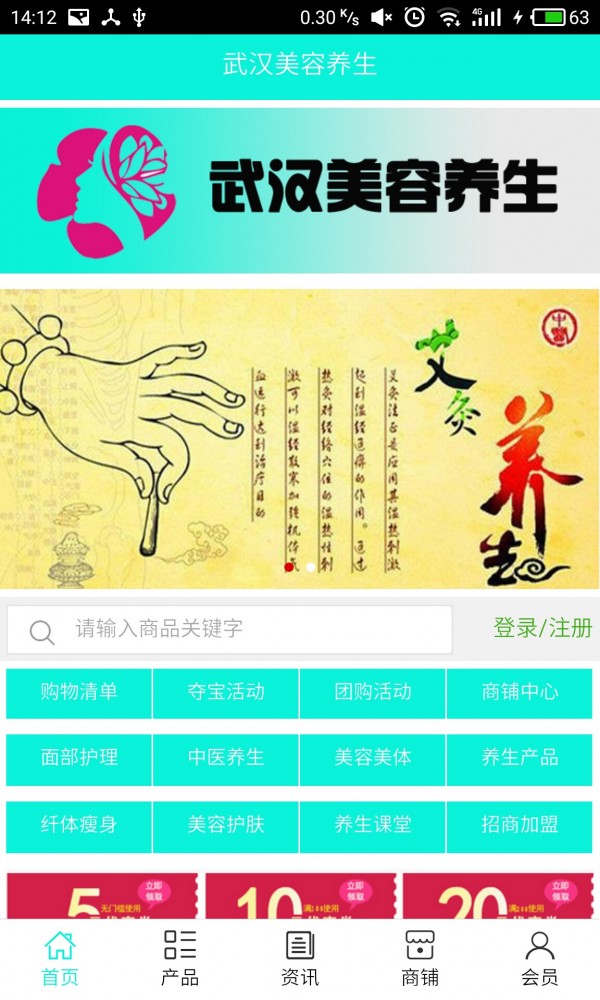
Task: Browse 纤体瘦身 slimming category
Action: (79, 825)
